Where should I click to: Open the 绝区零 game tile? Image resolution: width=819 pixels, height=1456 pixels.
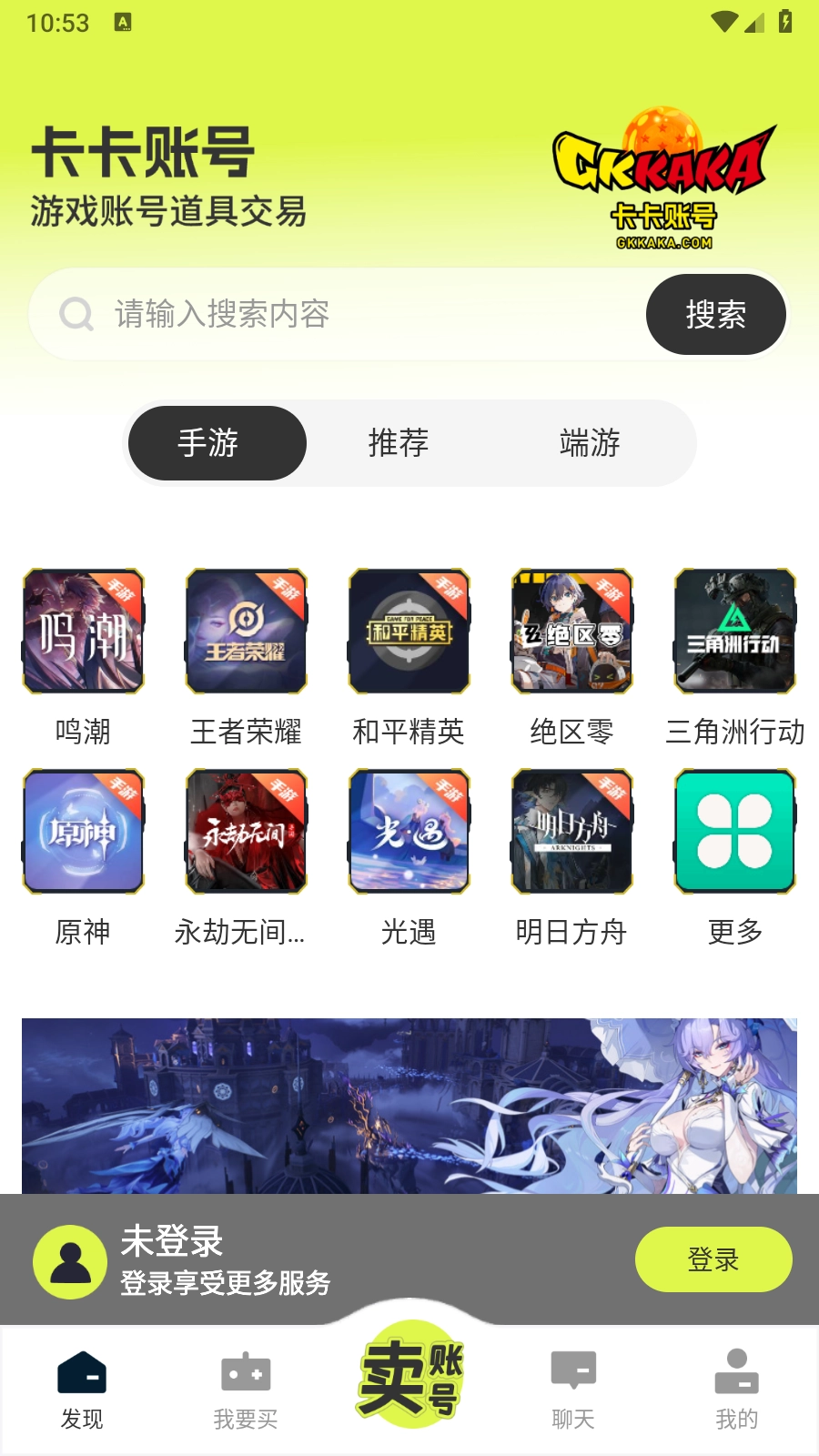(571, 632)
